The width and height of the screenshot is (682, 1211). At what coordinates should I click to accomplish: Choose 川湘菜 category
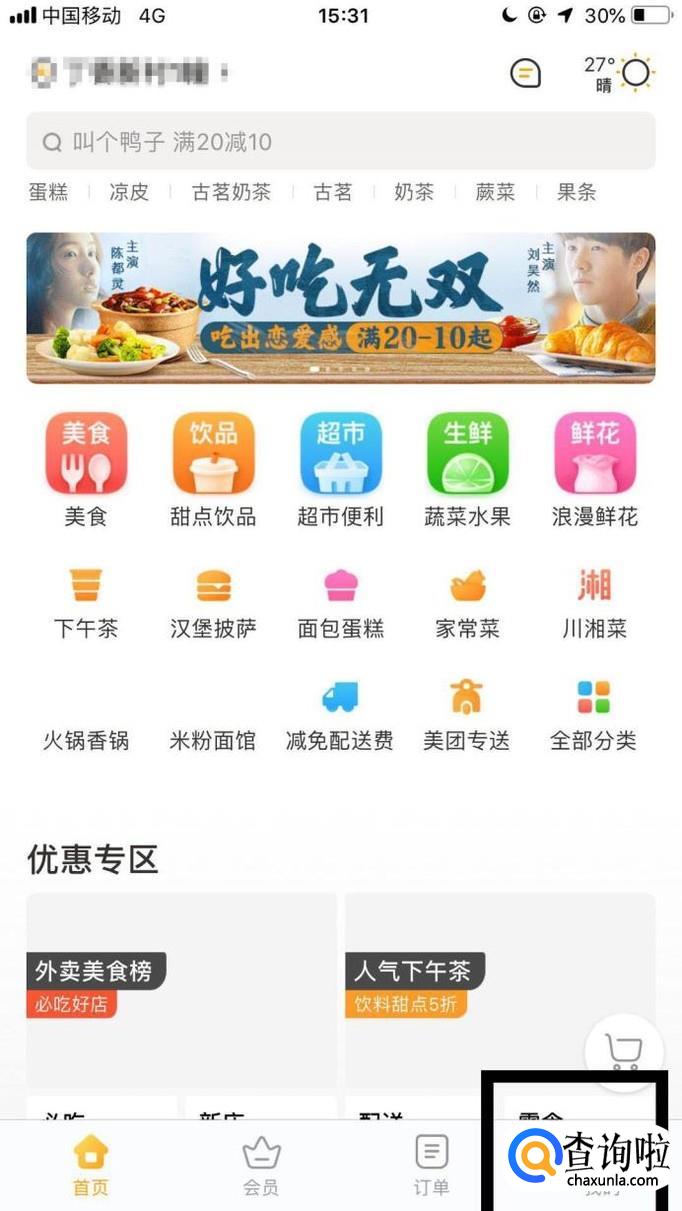(x=594, y=604)
